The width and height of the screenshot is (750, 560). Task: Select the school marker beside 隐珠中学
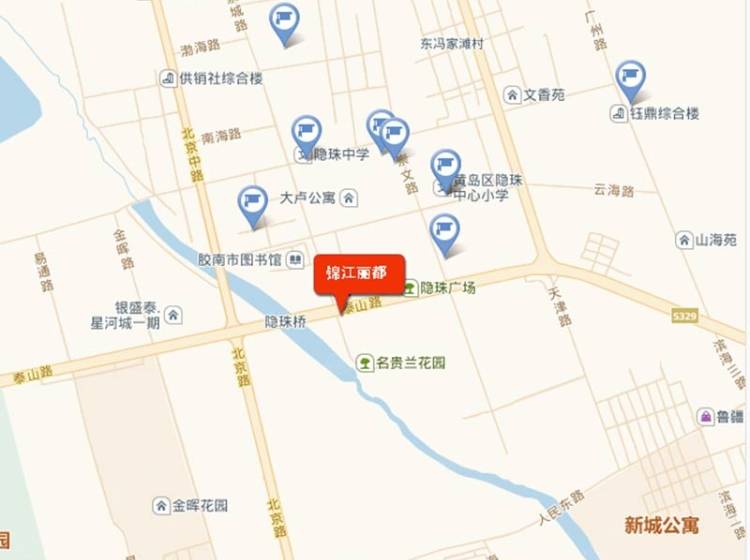[x=306, y=132]
